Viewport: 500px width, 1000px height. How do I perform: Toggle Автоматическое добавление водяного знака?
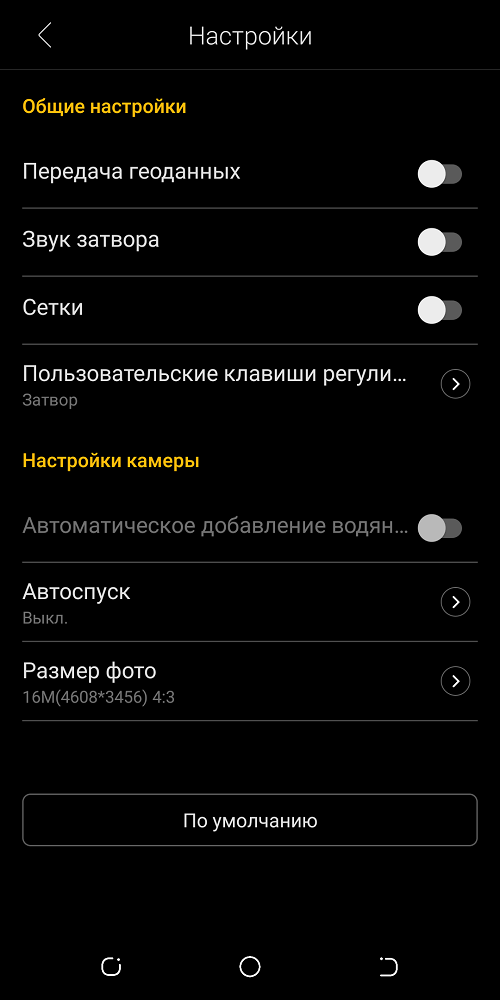[439, 528]
